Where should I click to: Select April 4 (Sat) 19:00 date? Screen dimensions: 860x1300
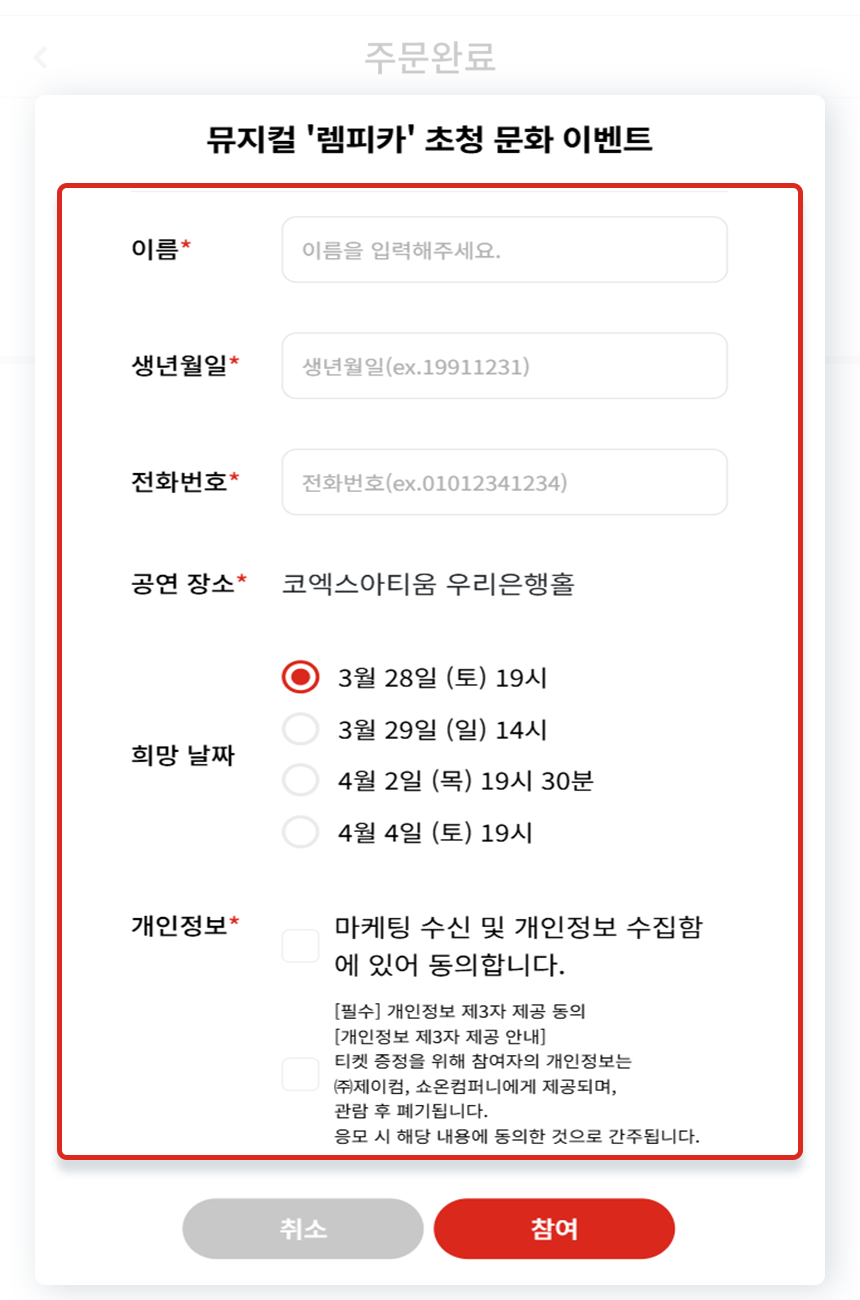[300, 832]
